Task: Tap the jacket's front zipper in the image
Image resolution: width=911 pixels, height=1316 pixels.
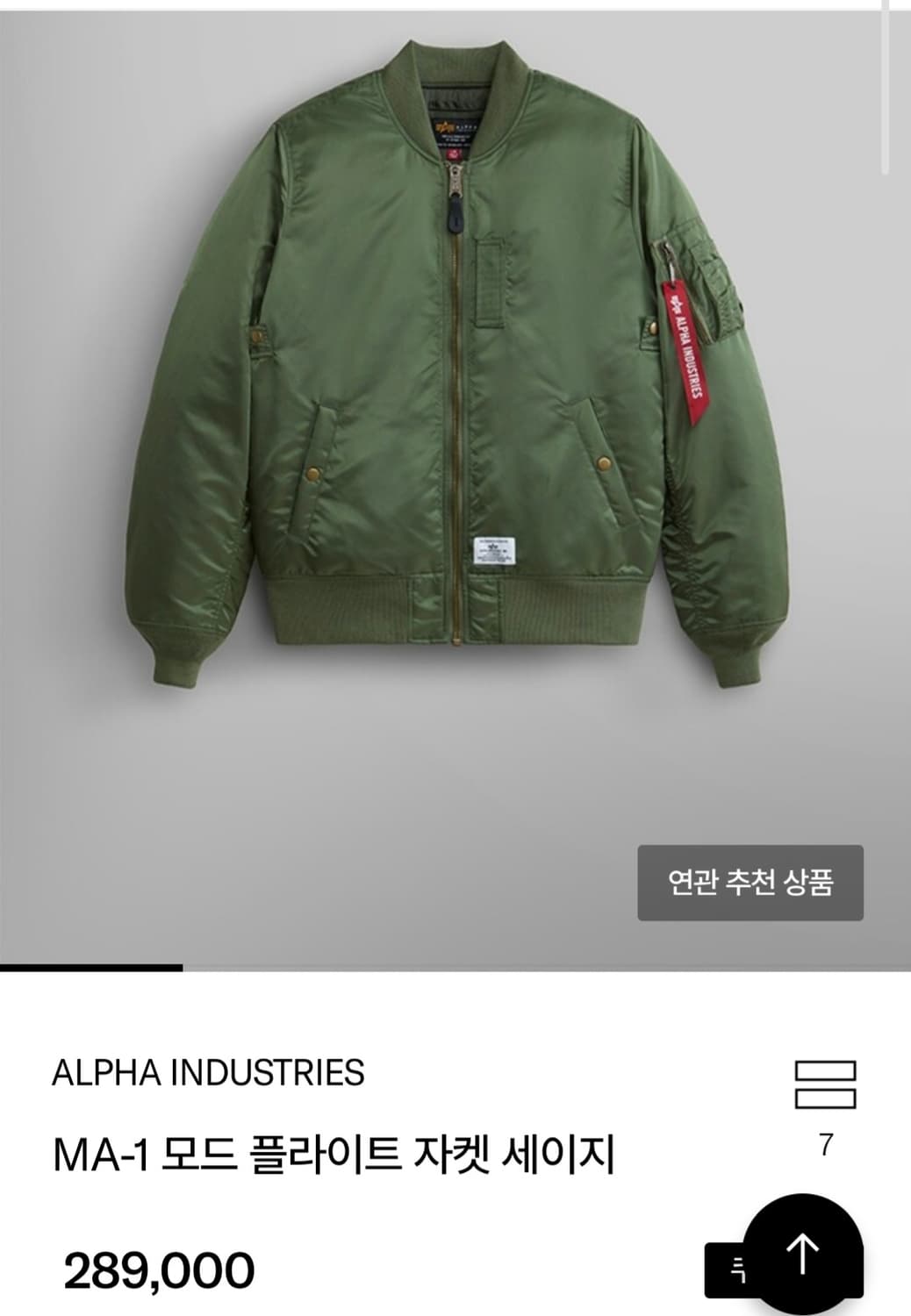Action: click(460, 395)
